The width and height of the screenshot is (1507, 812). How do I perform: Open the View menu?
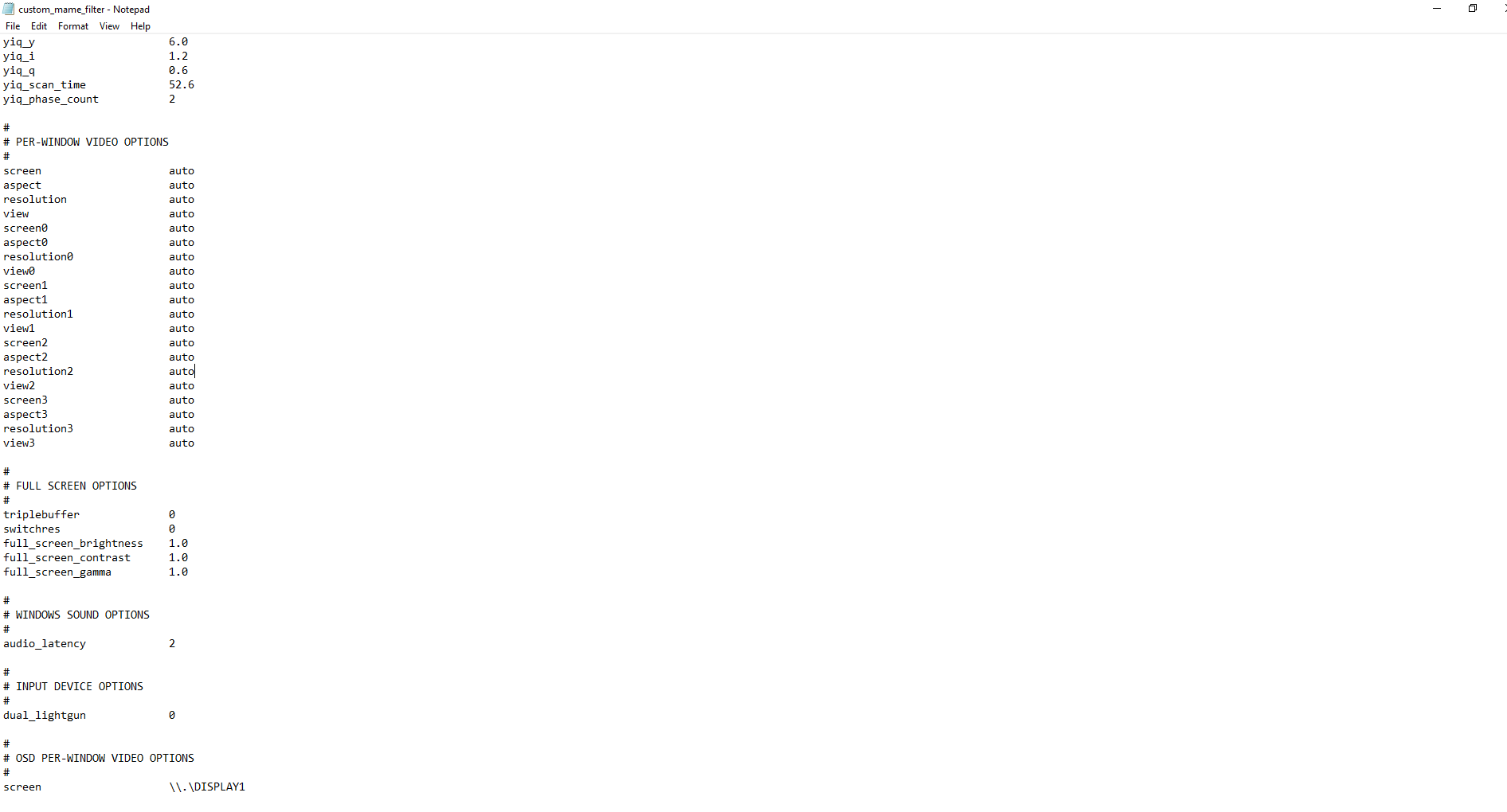click(x=109, y=26)
